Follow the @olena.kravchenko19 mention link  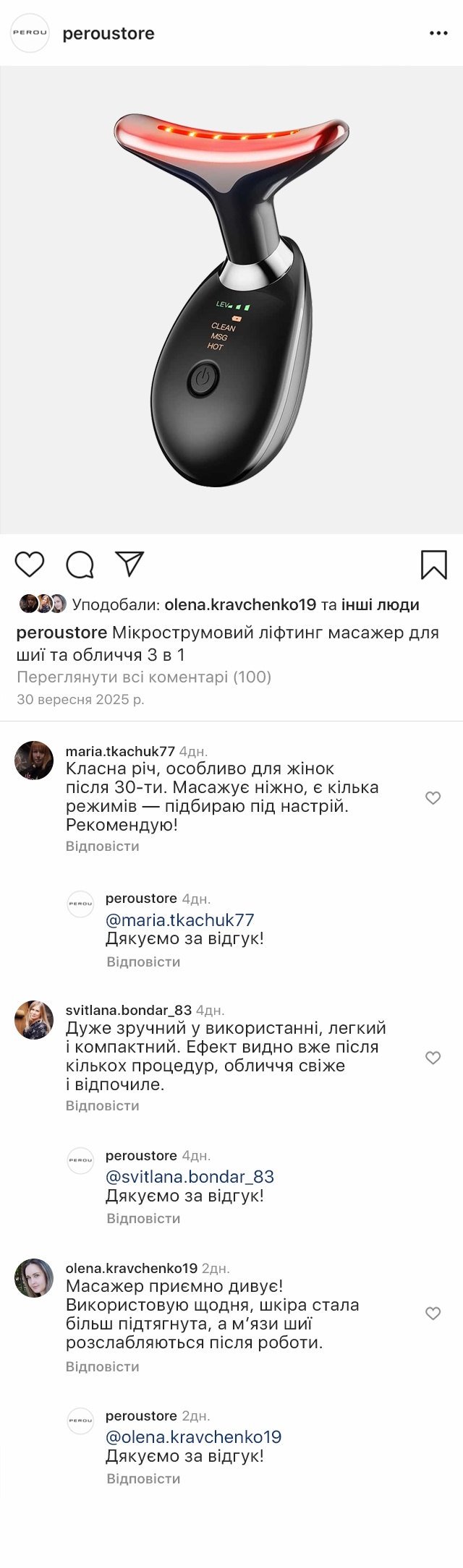pyautogui.click(x=193, y=1436)
